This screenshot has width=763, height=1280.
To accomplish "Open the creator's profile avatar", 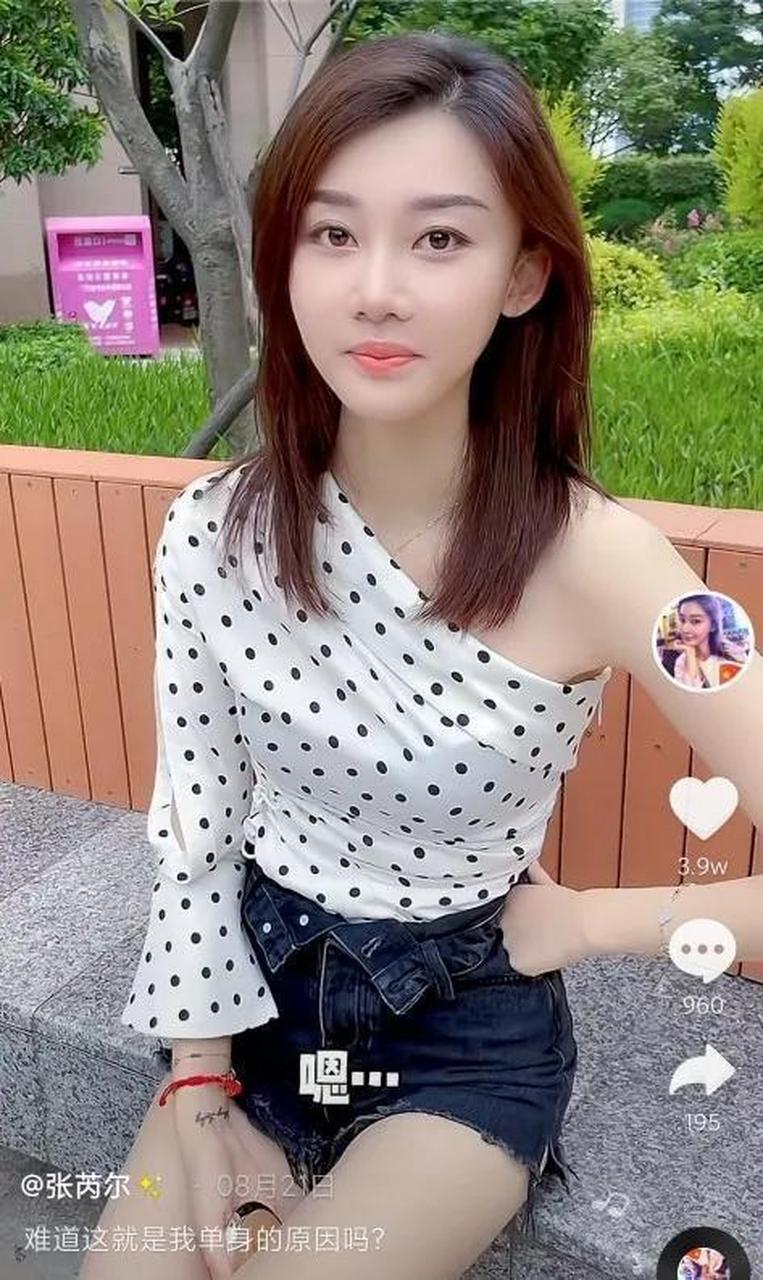I will [702, 641].
